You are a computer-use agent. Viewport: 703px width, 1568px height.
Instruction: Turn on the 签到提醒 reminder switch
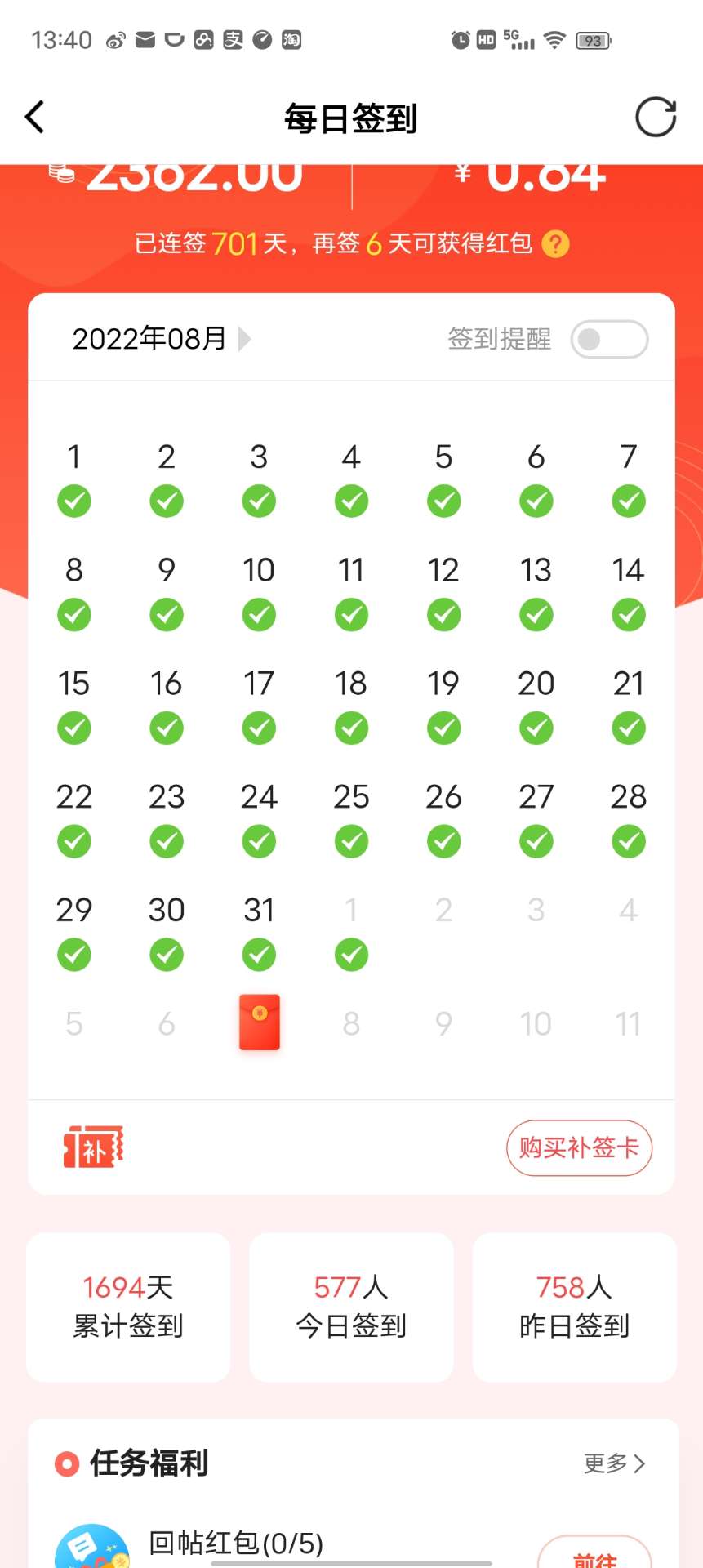tap(609, 339)
